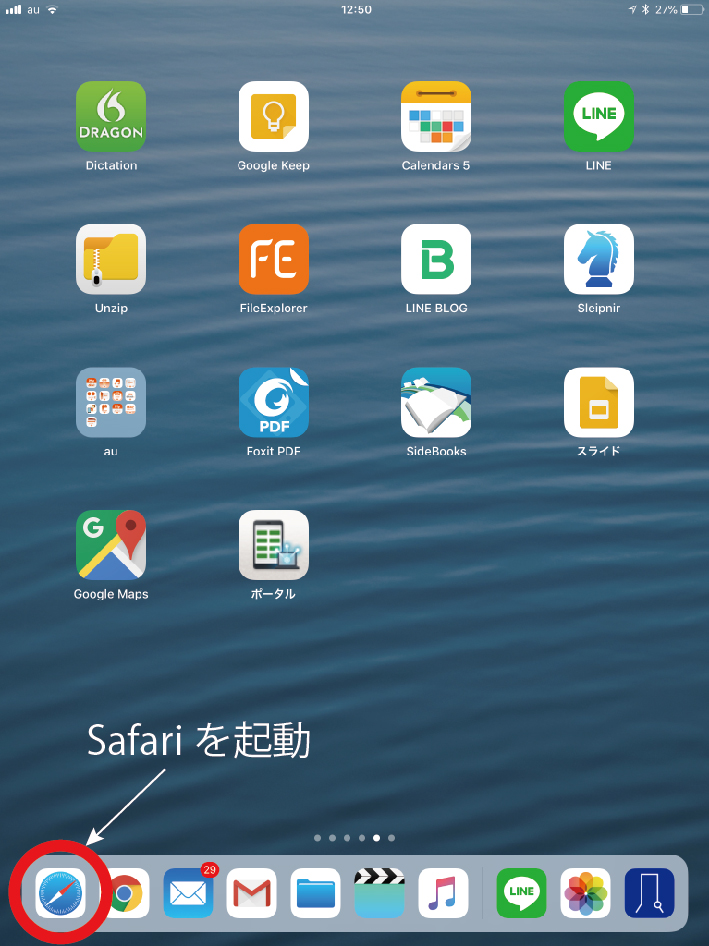Open Google Maps
The image size is (709, 946).
(x=111, y=545)
